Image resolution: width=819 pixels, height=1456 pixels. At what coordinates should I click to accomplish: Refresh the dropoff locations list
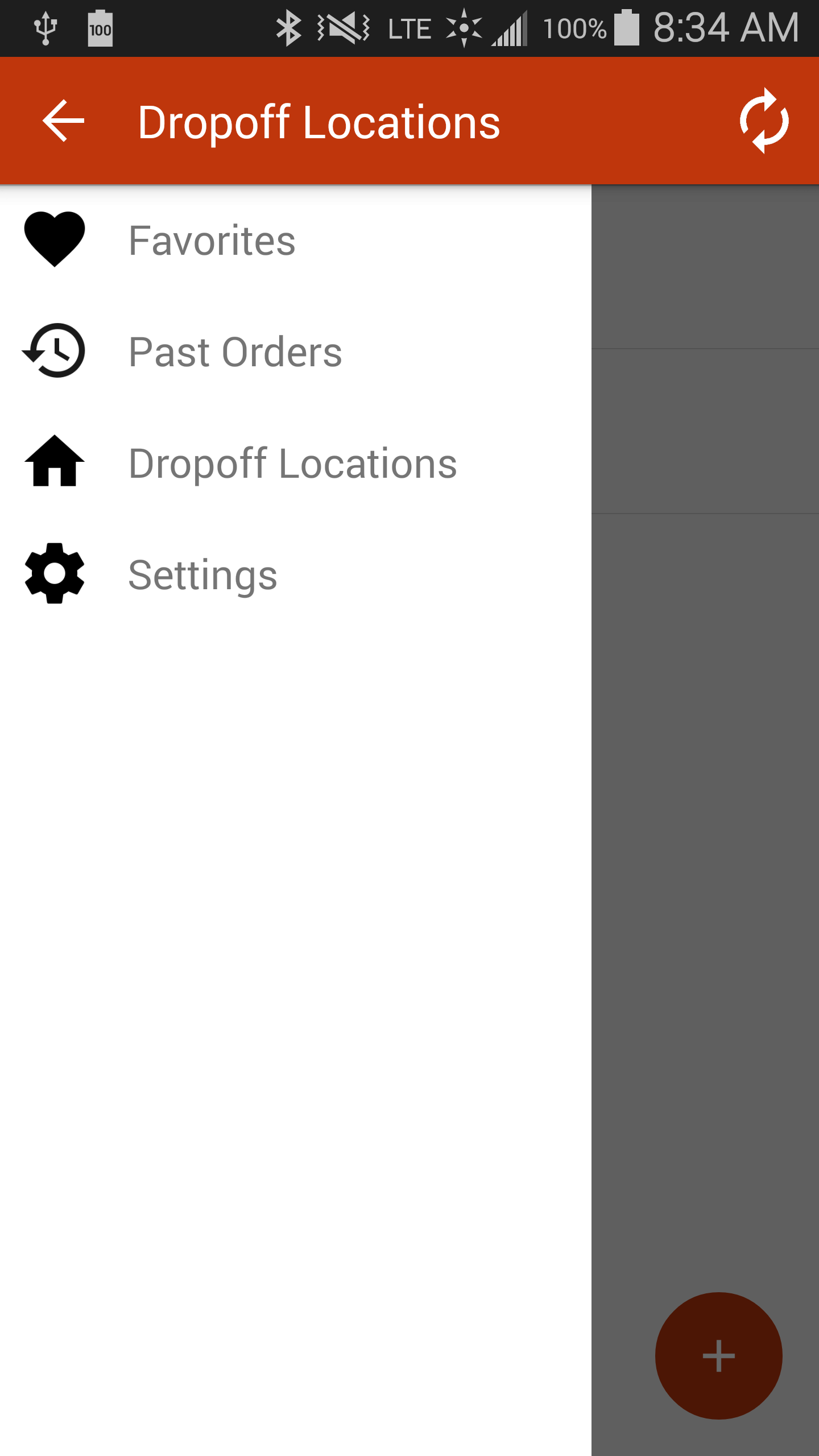pyautogui.click(x=764, y=121)
